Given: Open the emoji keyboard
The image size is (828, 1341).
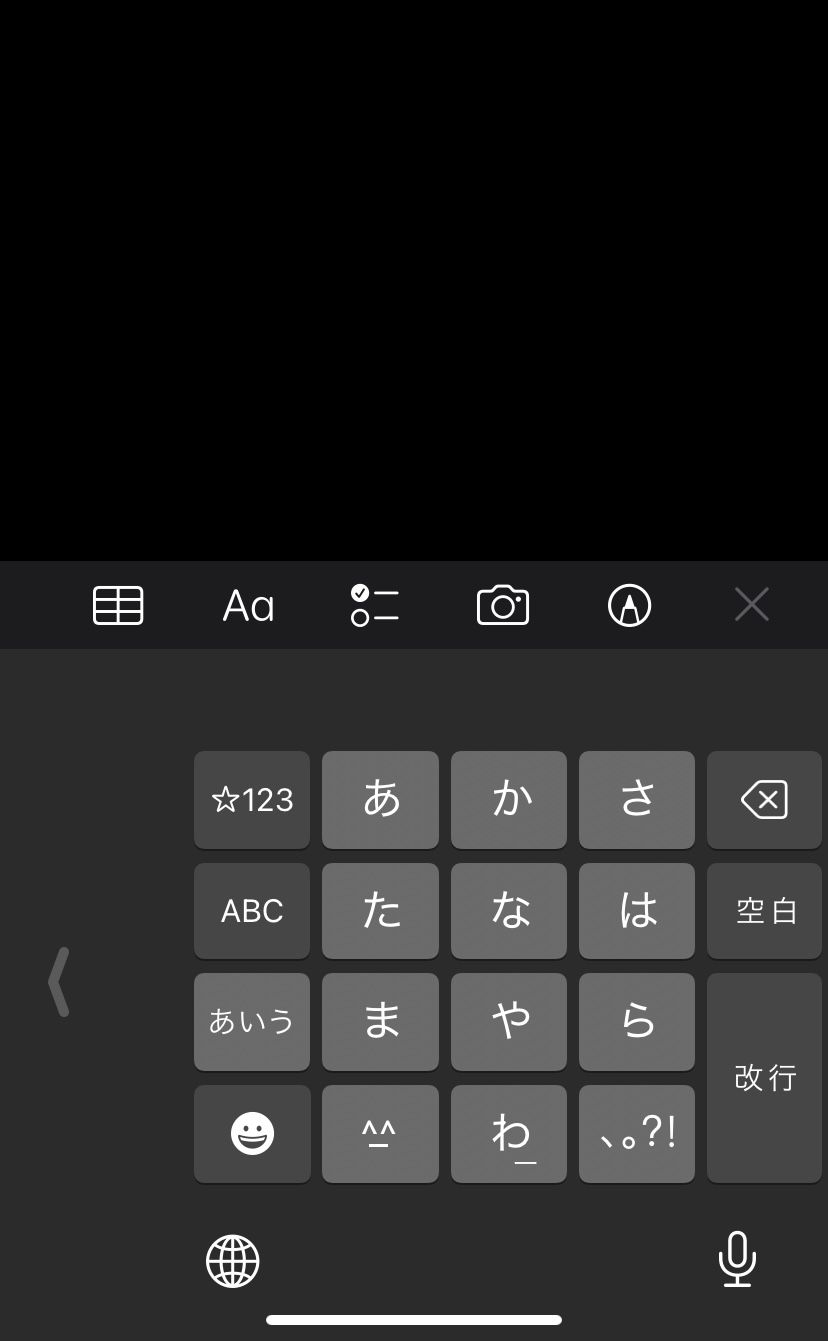Looking at the screenshot, I should [x=252, y=1133].
